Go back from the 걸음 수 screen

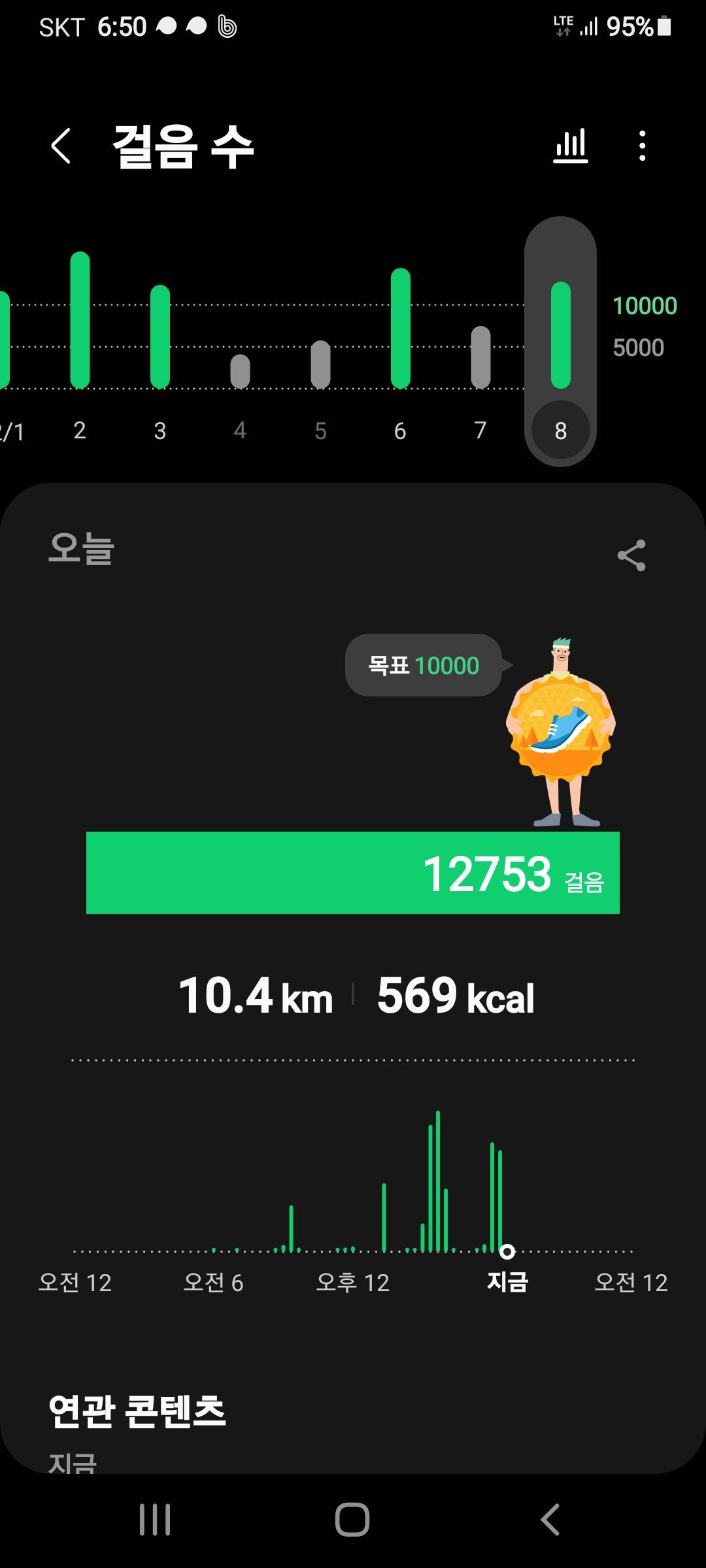61,146
